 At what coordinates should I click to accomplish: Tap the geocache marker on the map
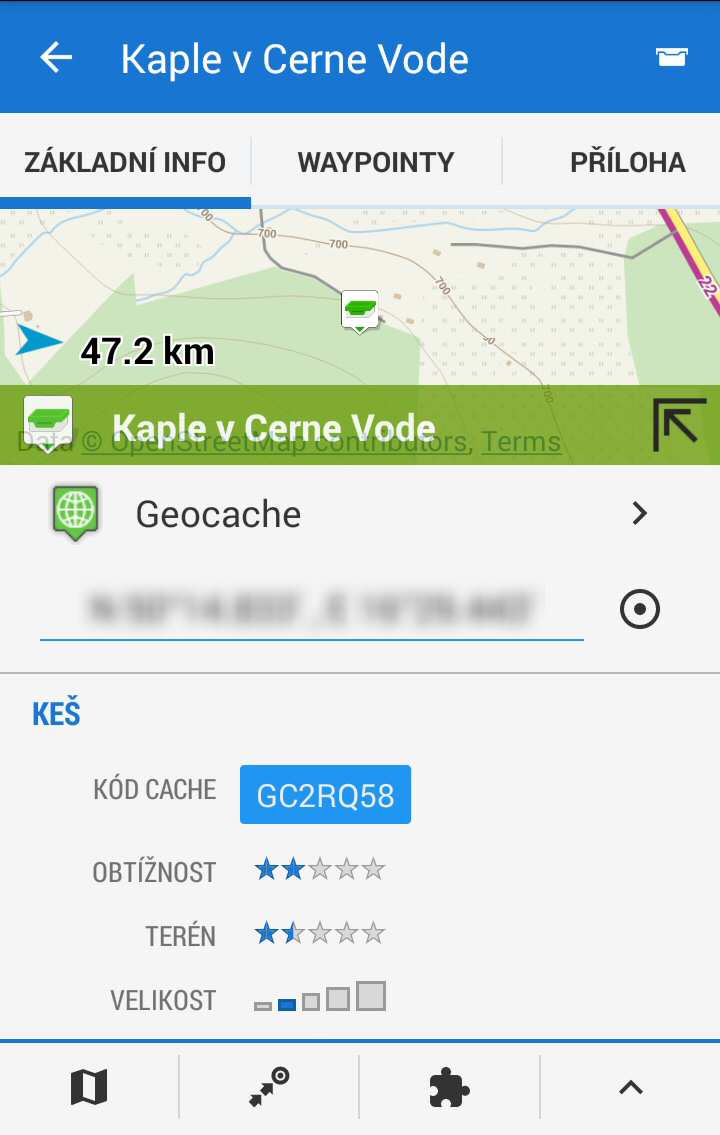coord(360,310)
